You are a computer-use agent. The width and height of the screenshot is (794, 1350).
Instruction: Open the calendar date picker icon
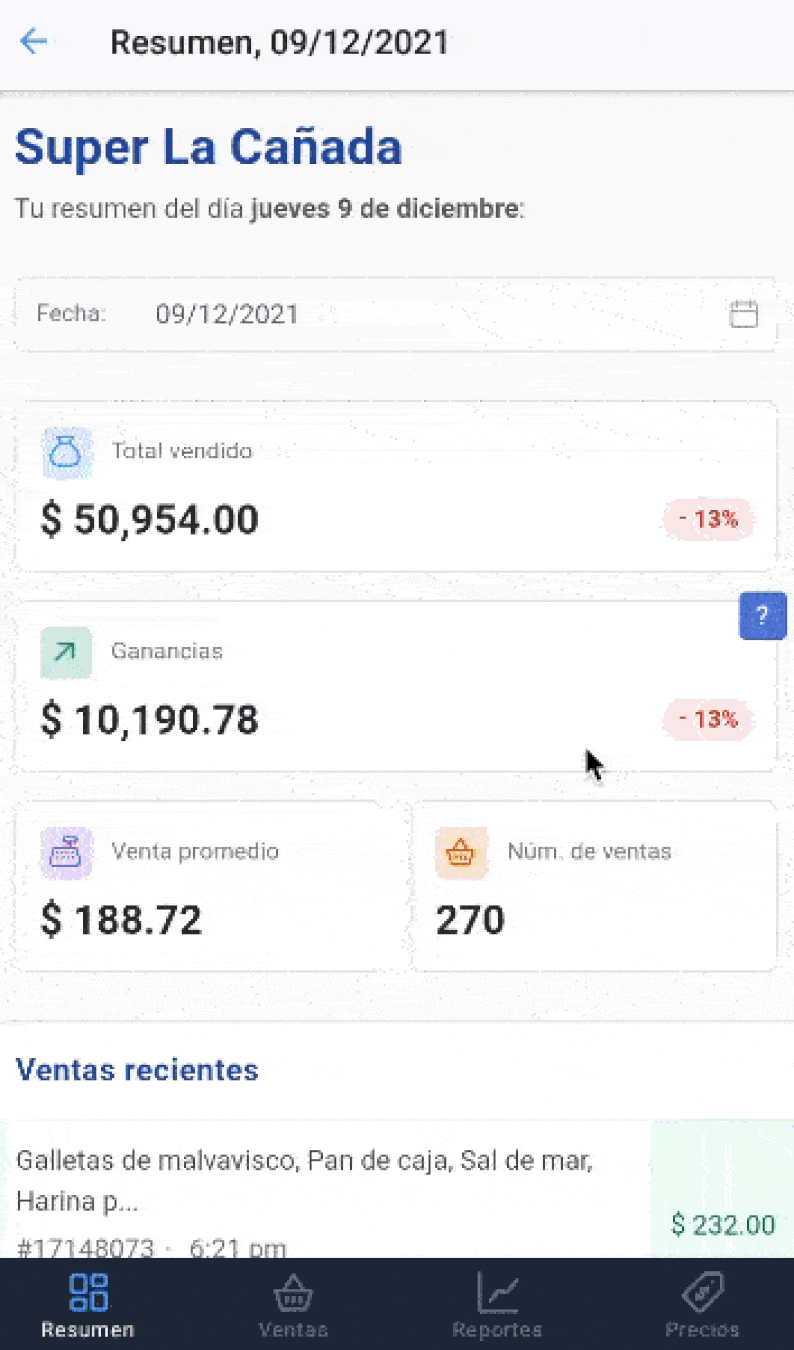tap(744, 313)
